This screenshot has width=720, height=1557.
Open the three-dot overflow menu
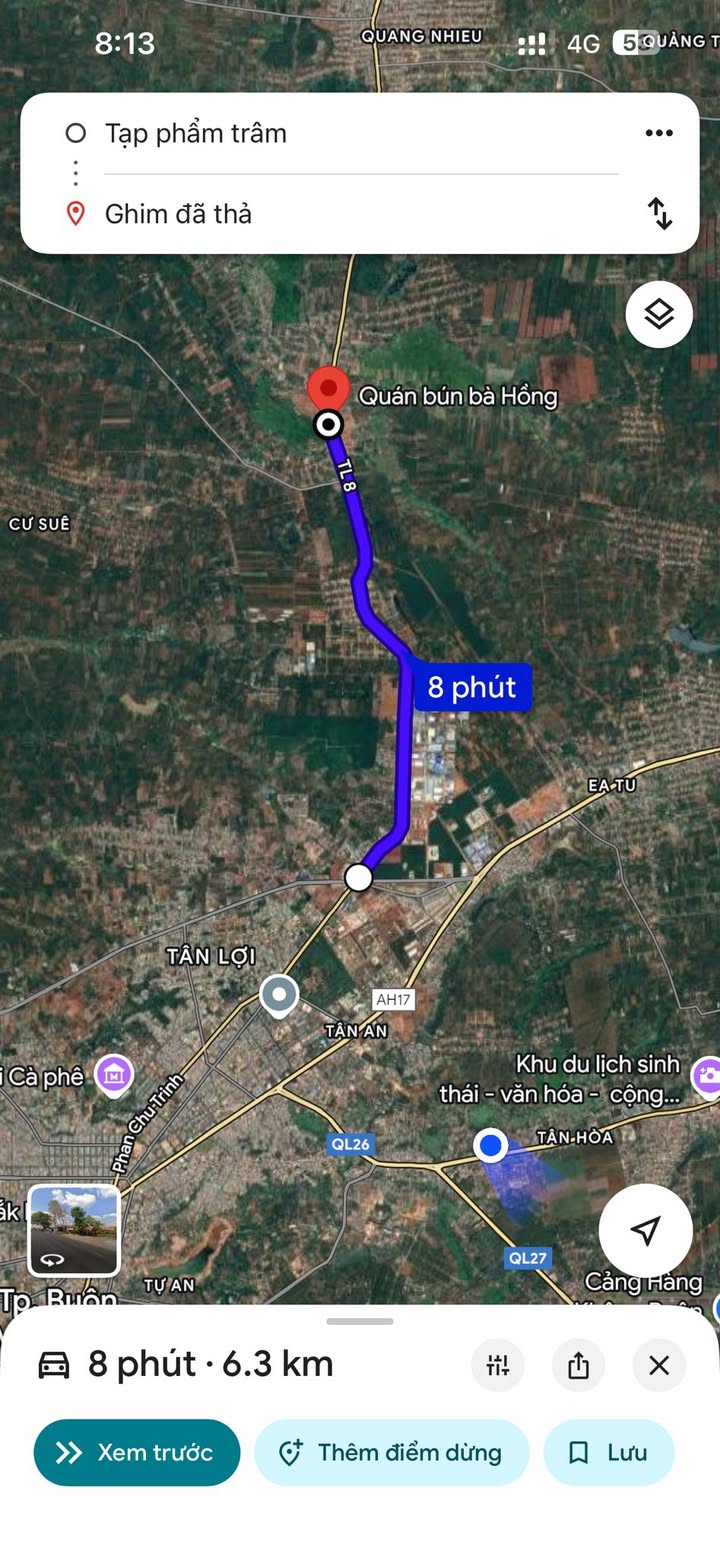point(659,133)
